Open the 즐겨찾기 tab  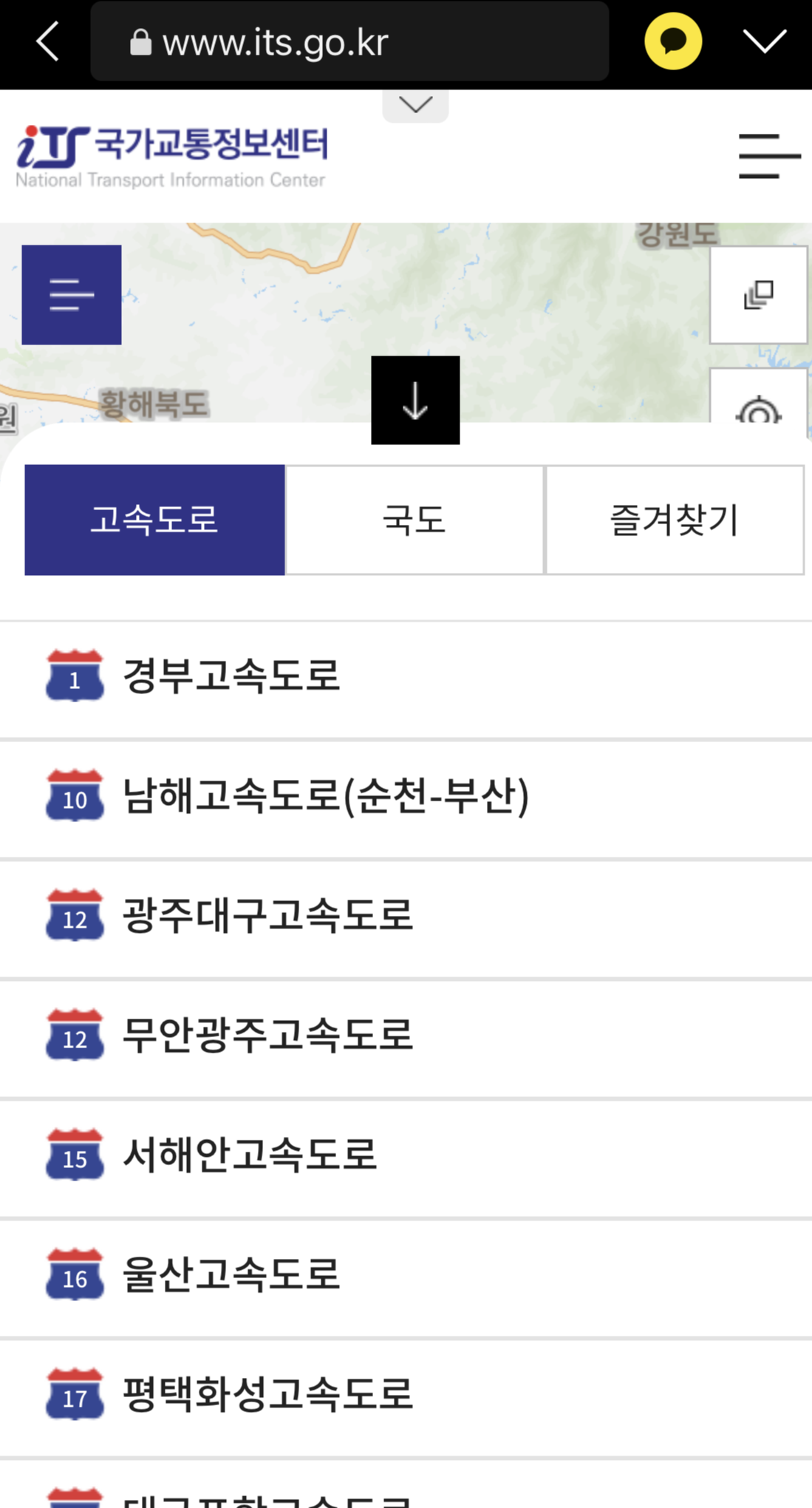pos(674,520)
